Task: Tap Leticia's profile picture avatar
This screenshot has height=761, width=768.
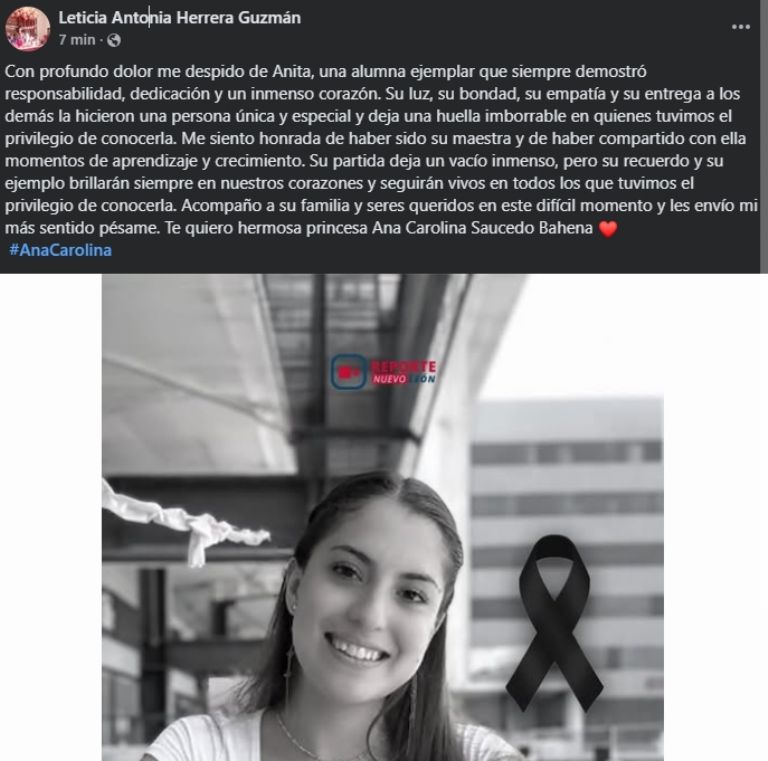Action: click(x=27, y=28)
